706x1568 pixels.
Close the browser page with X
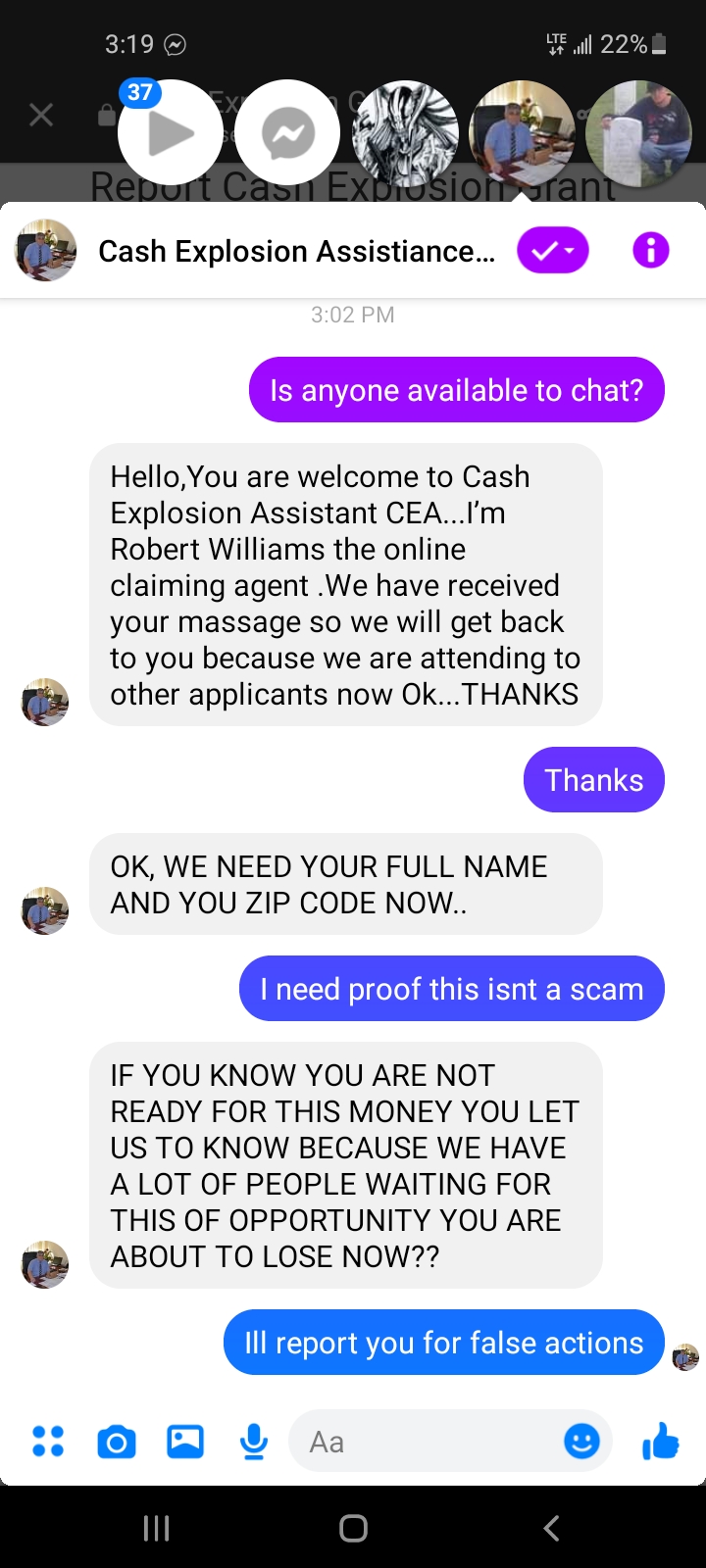coord(41,116)
